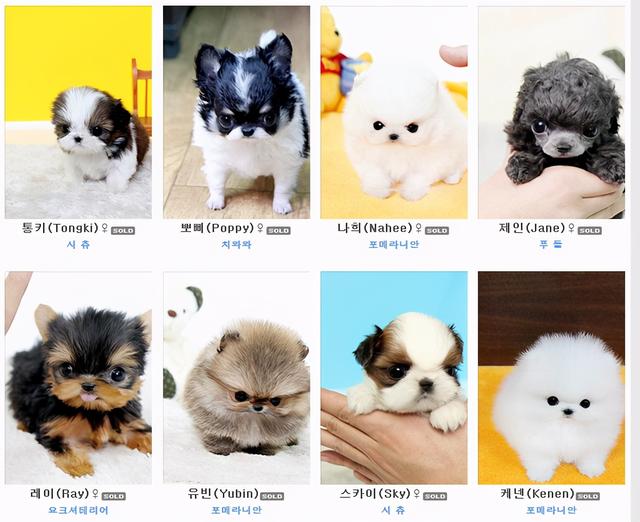Select Jane the gray poodle listing
This screenshot has height=522, width=640.
[x=551, y=112]
